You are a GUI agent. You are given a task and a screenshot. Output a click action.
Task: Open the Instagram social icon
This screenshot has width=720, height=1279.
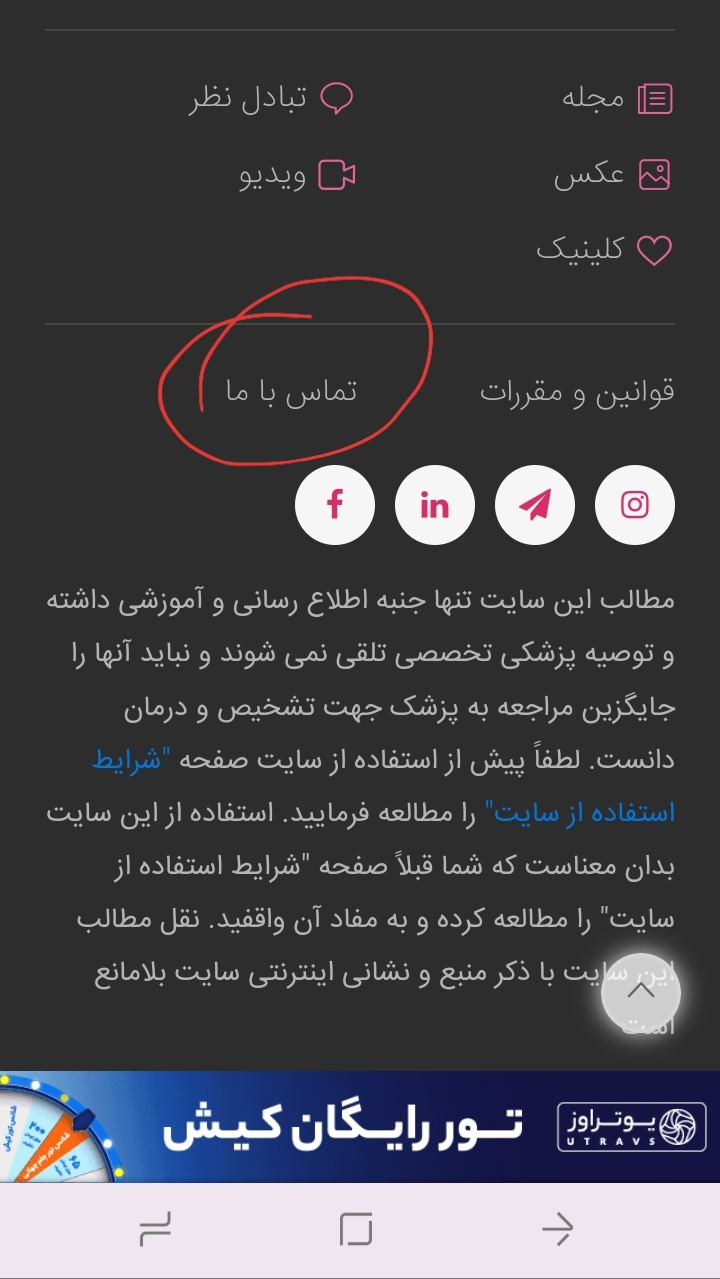(x=634, y=505)
